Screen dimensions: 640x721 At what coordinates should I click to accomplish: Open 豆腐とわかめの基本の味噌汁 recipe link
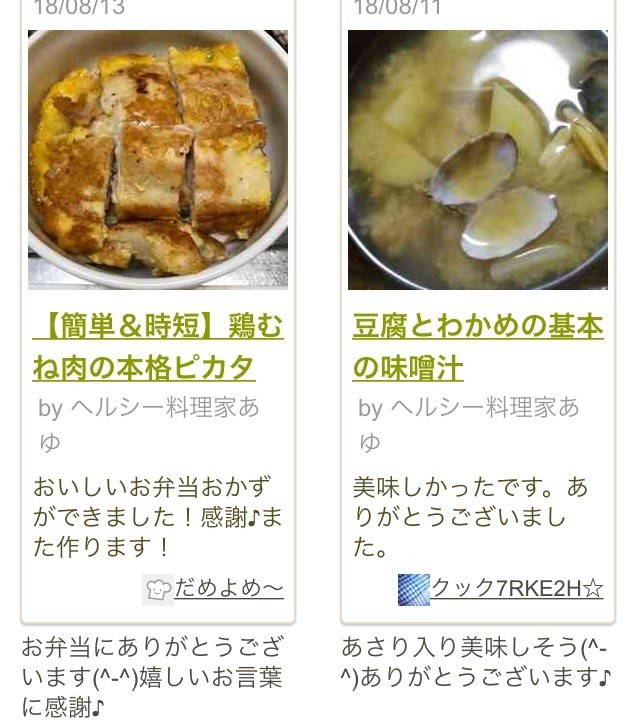pyautogui.click(x=477, y=347)
